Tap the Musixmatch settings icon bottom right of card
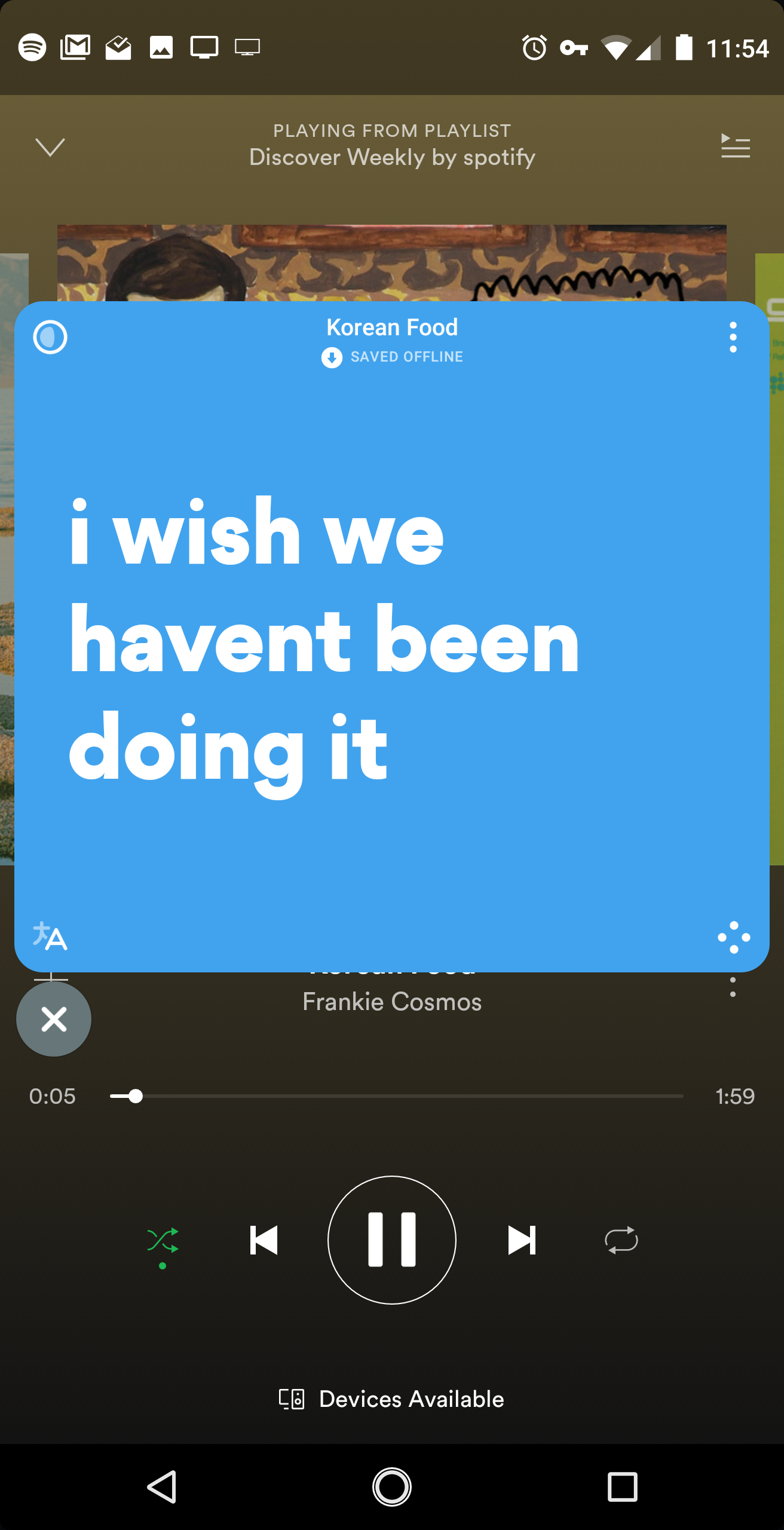The width and height of the screenshot is (784, 1530). pos(733,938)
